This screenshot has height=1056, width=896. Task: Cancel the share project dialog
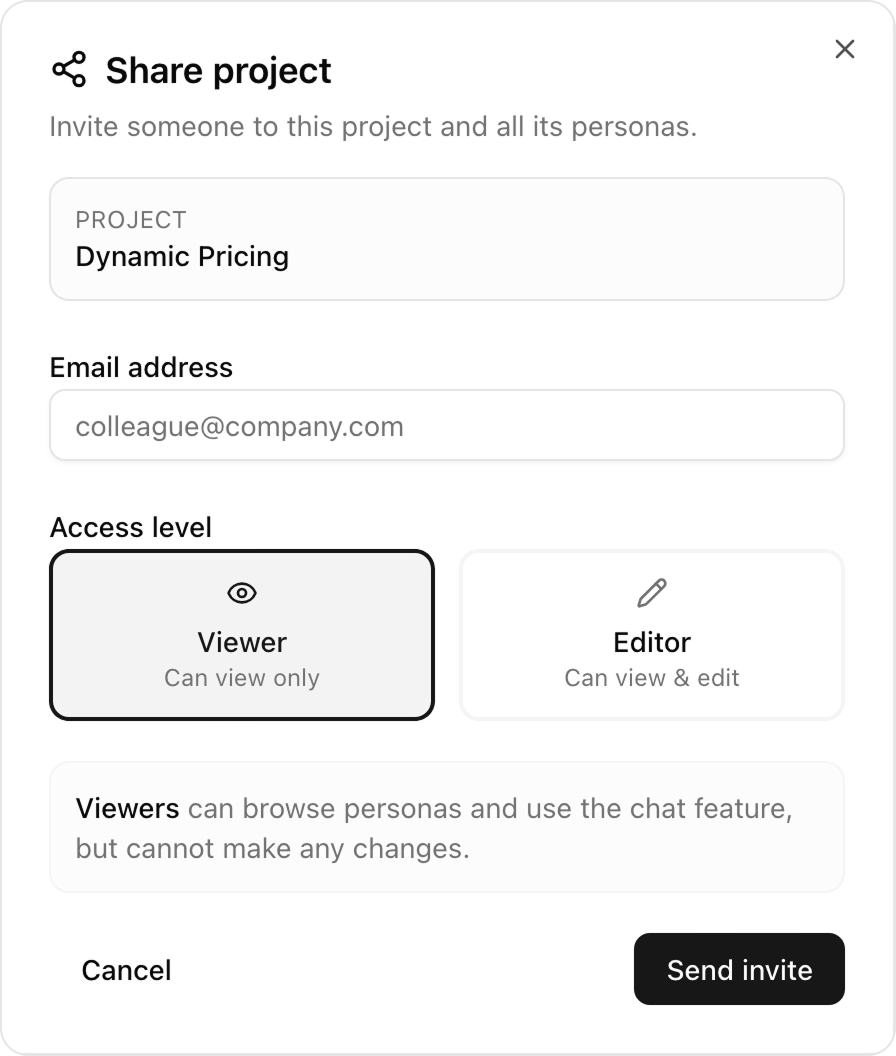126,969
